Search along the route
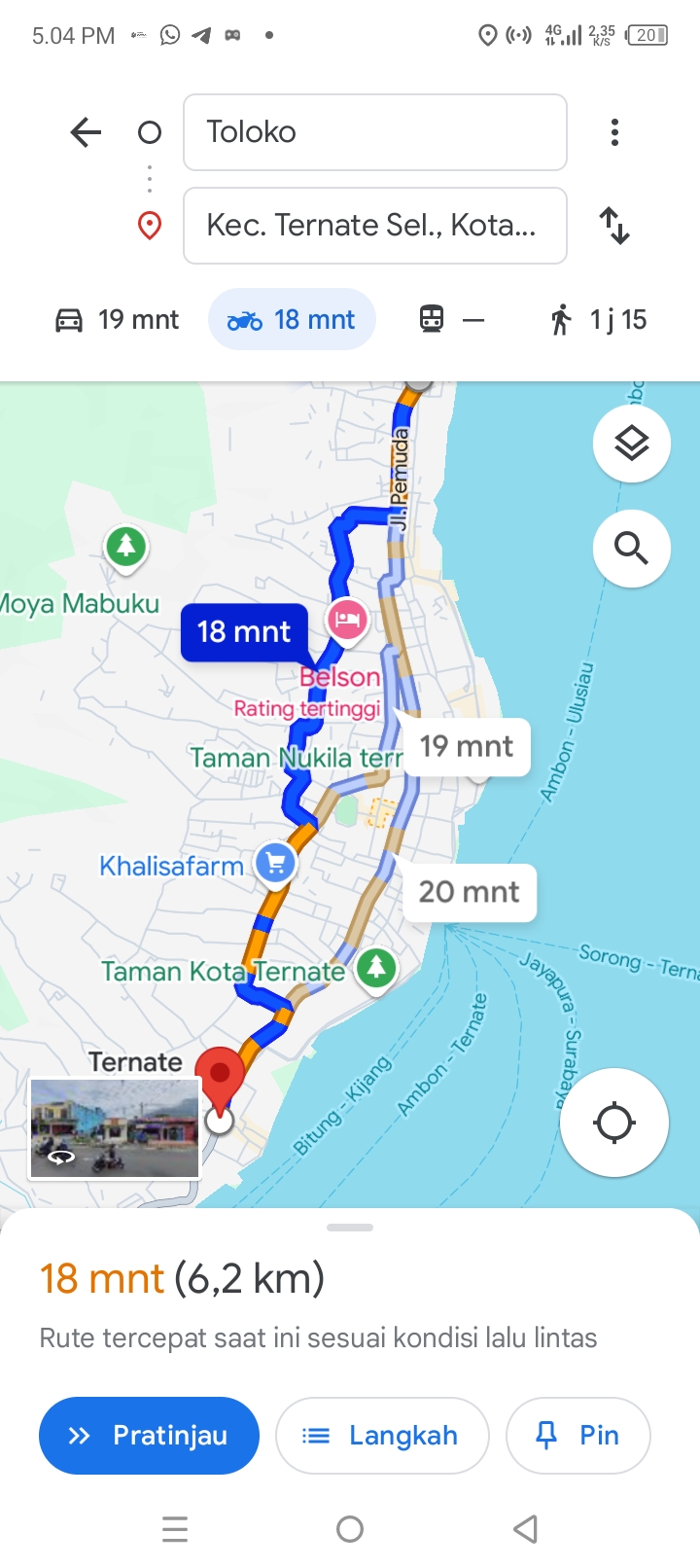 pos(632,549)
